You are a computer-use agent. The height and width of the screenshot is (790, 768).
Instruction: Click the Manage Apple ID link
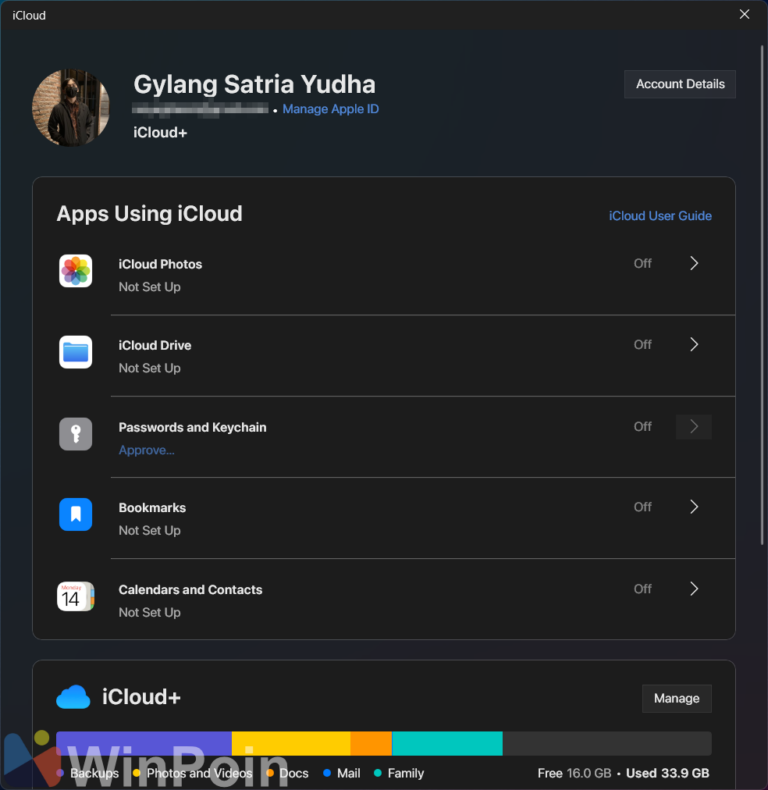[330, 109]
